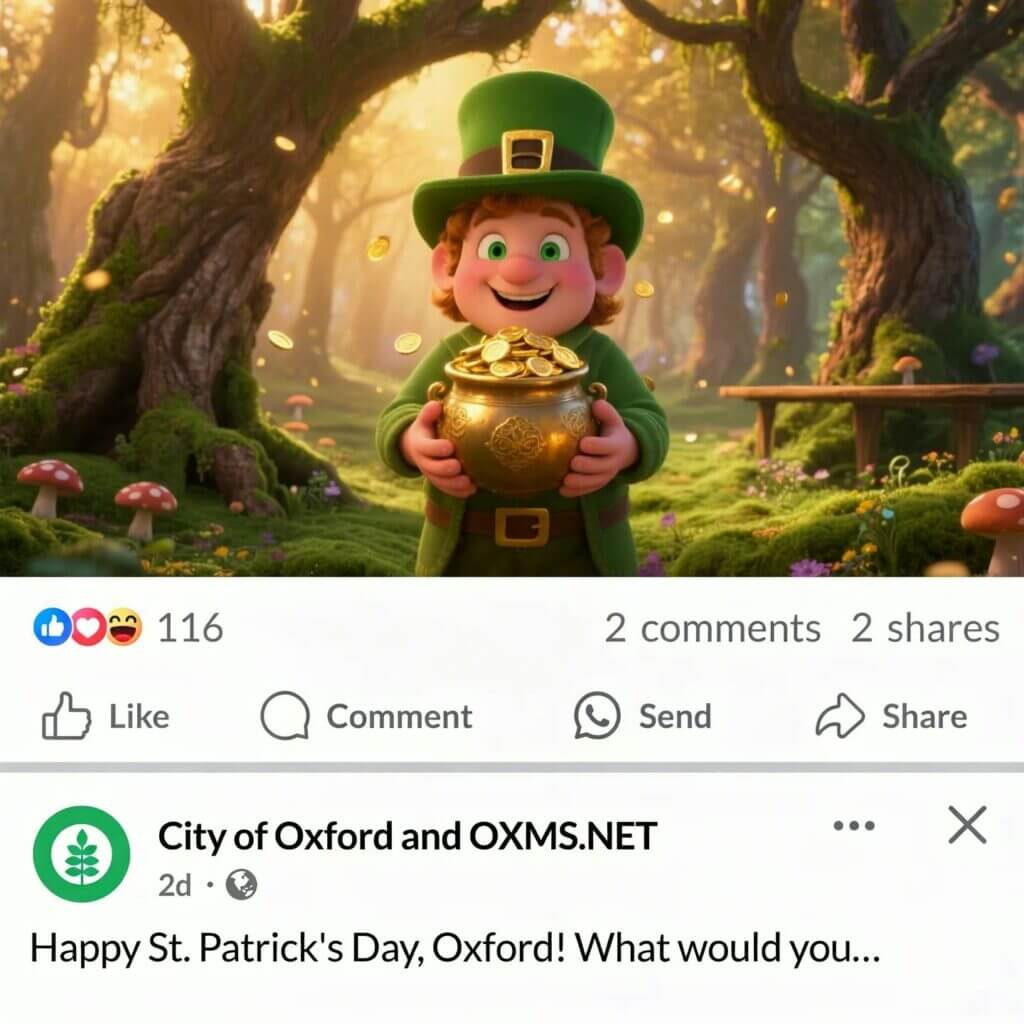Open the leprechaun image
The height and width of the screenshot is (1024, 1024).
(x=512, y=288)
